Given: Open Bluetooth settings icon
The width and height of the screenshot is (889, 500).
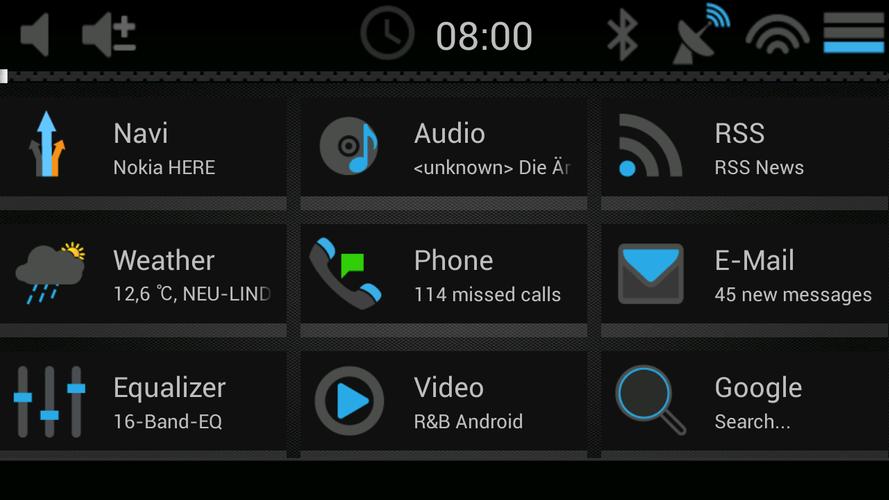Looking at the screenshot, I should (622, 35).
